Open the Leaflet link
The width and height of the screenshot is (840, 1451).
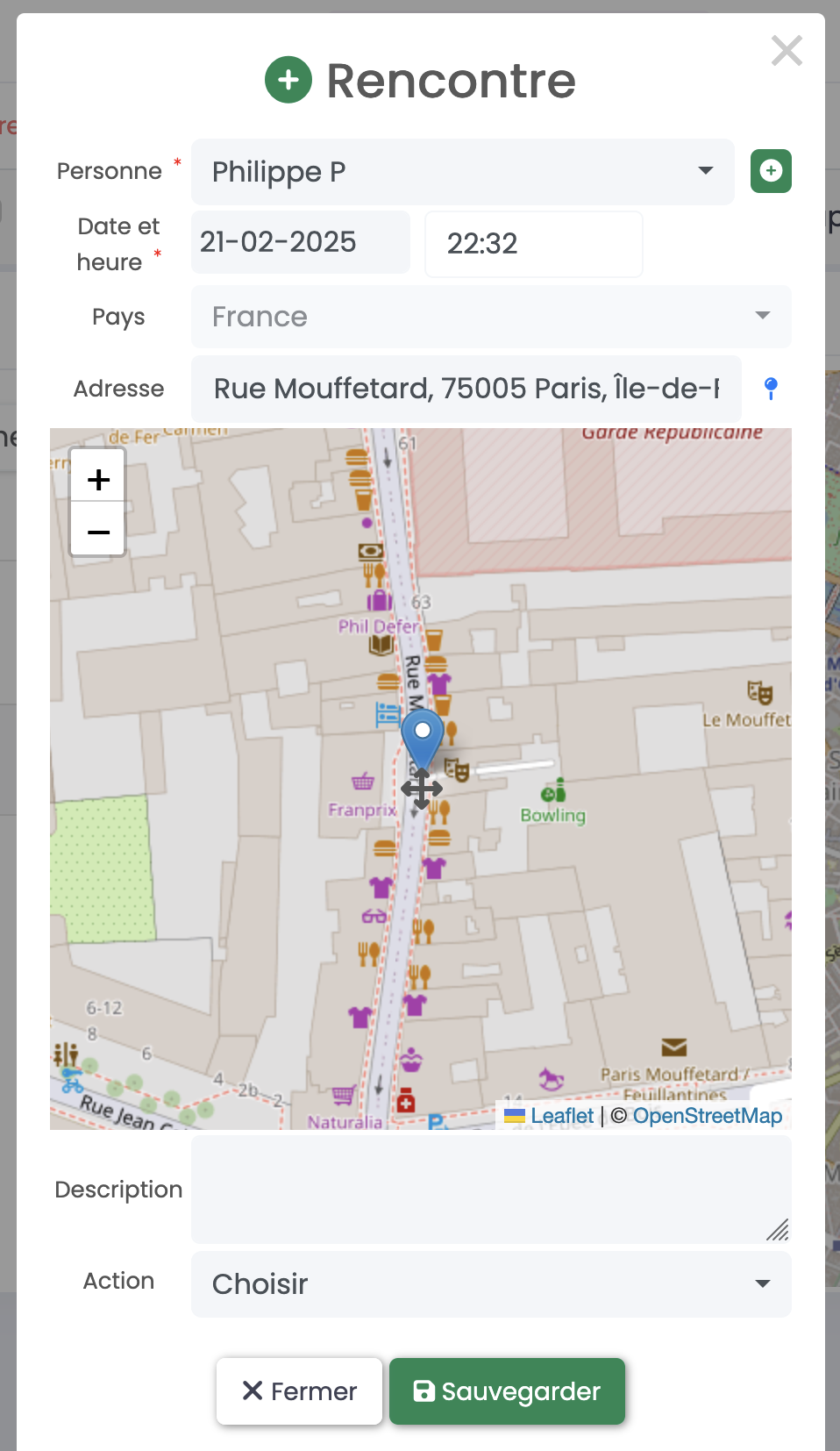tap(562, 1116)
